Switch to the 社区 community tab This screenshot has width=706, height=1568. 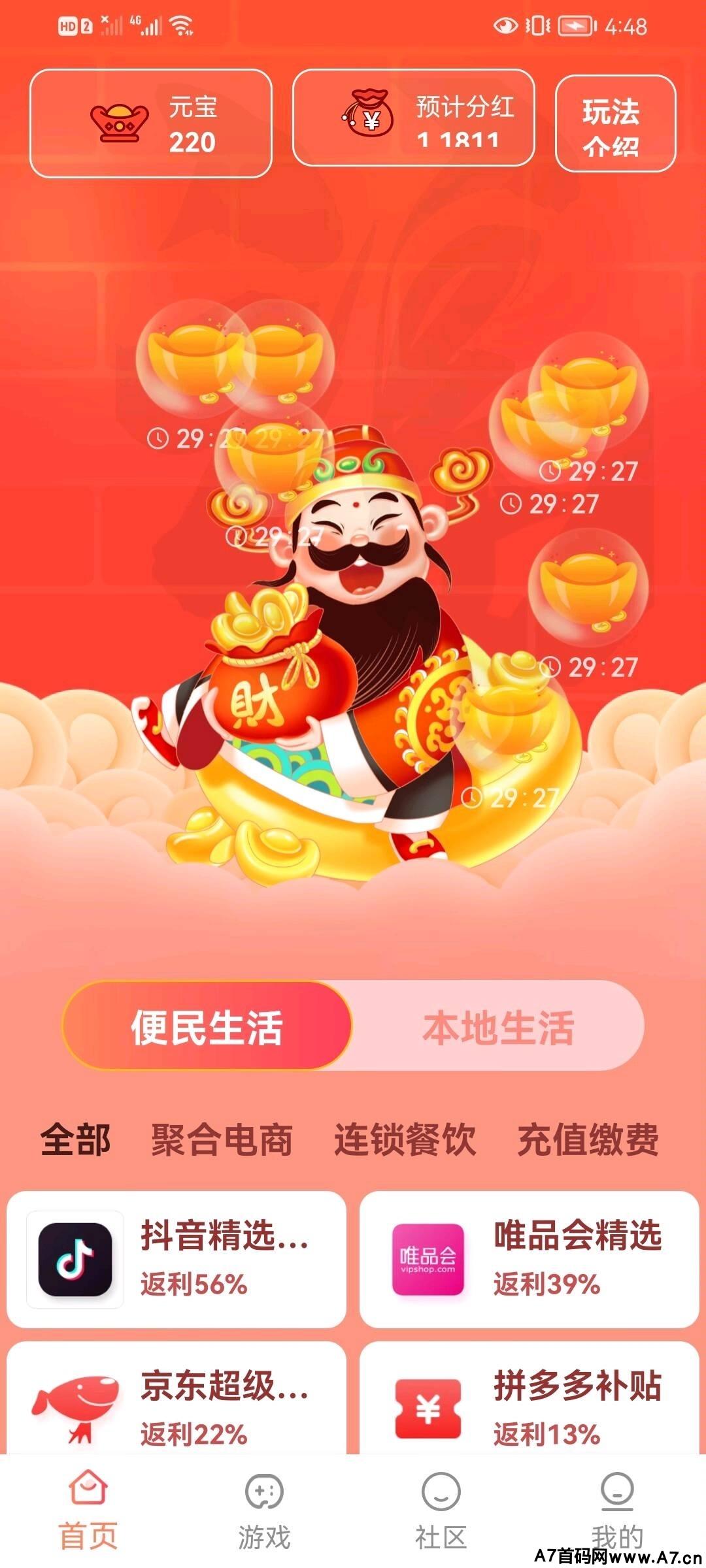441,1511
